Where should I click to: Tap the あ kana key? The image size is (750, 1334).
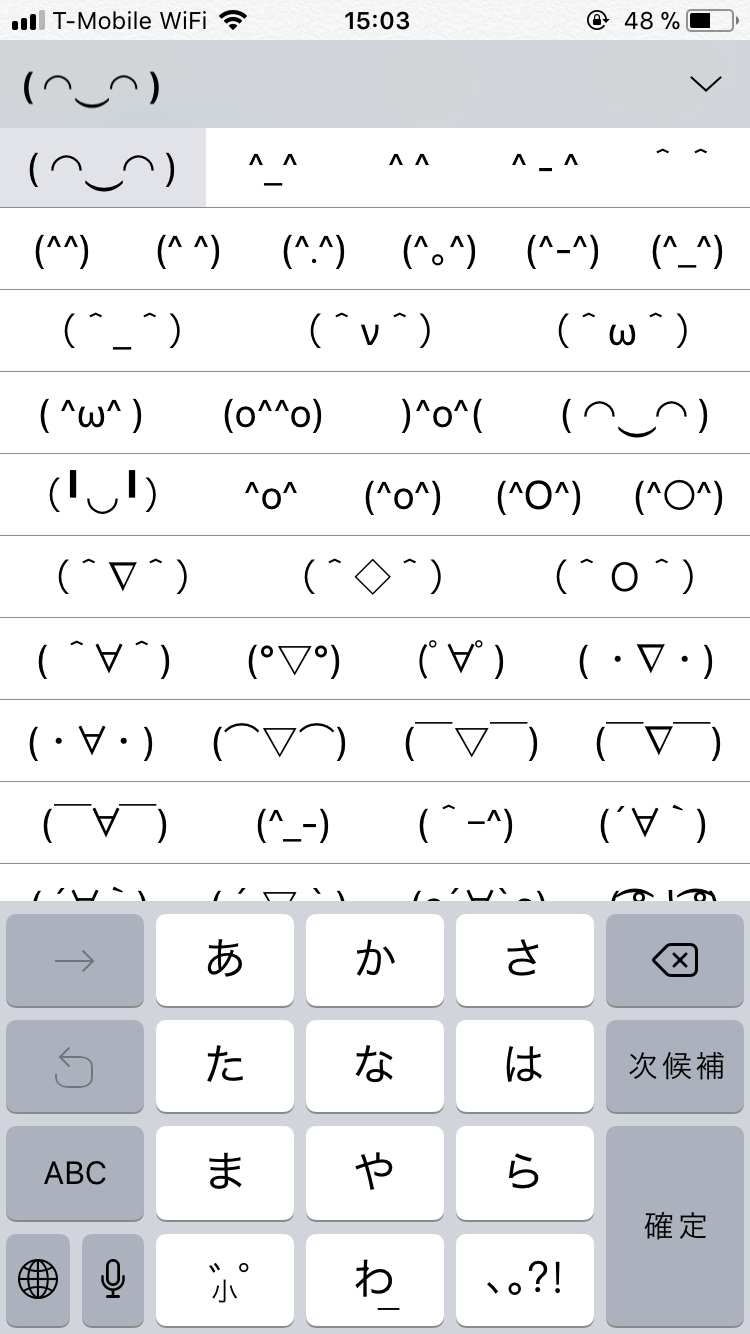225,960
